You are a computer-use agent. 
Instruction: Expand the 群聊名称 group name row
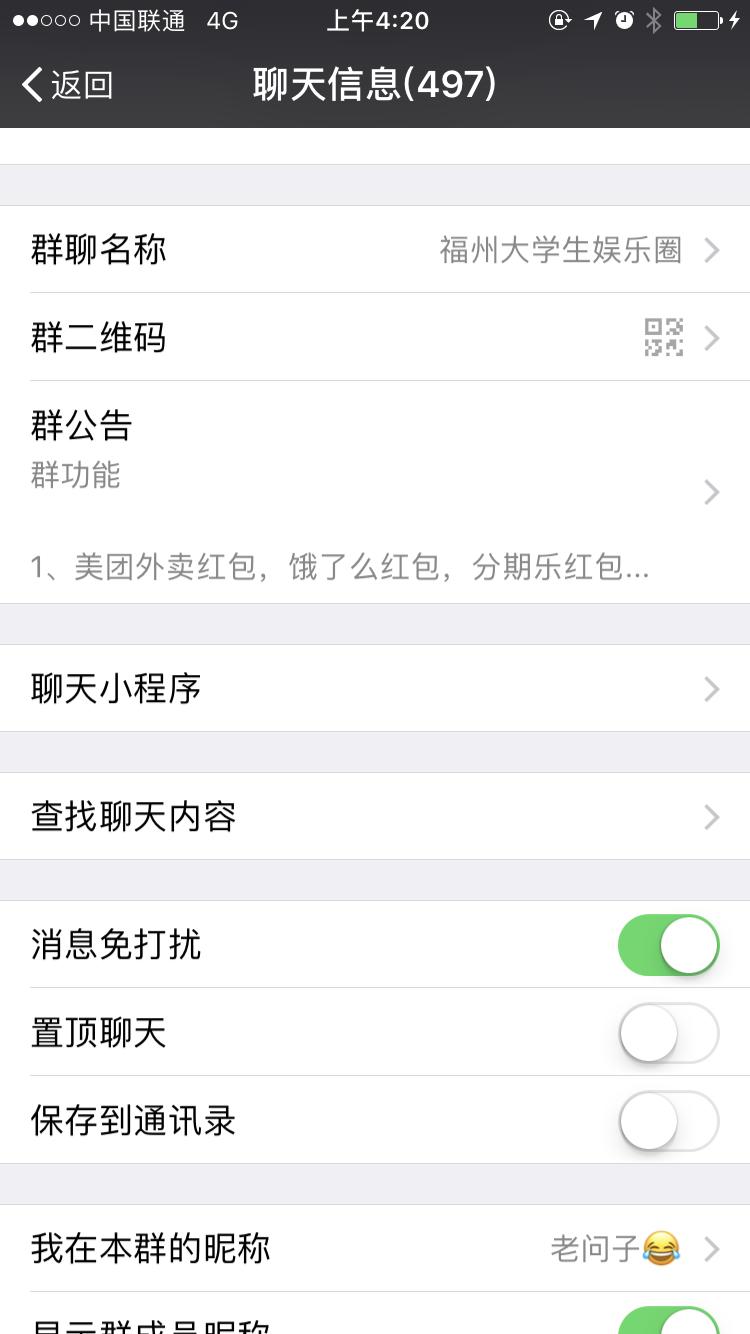point(375,249)
